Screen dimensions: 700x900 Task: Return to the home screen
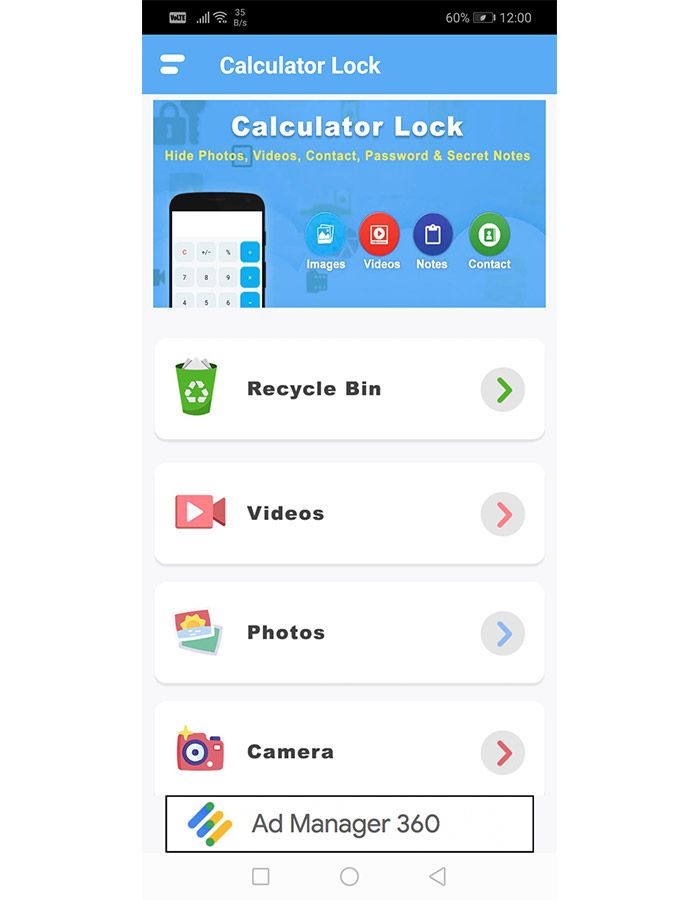(x=349, y=877)
